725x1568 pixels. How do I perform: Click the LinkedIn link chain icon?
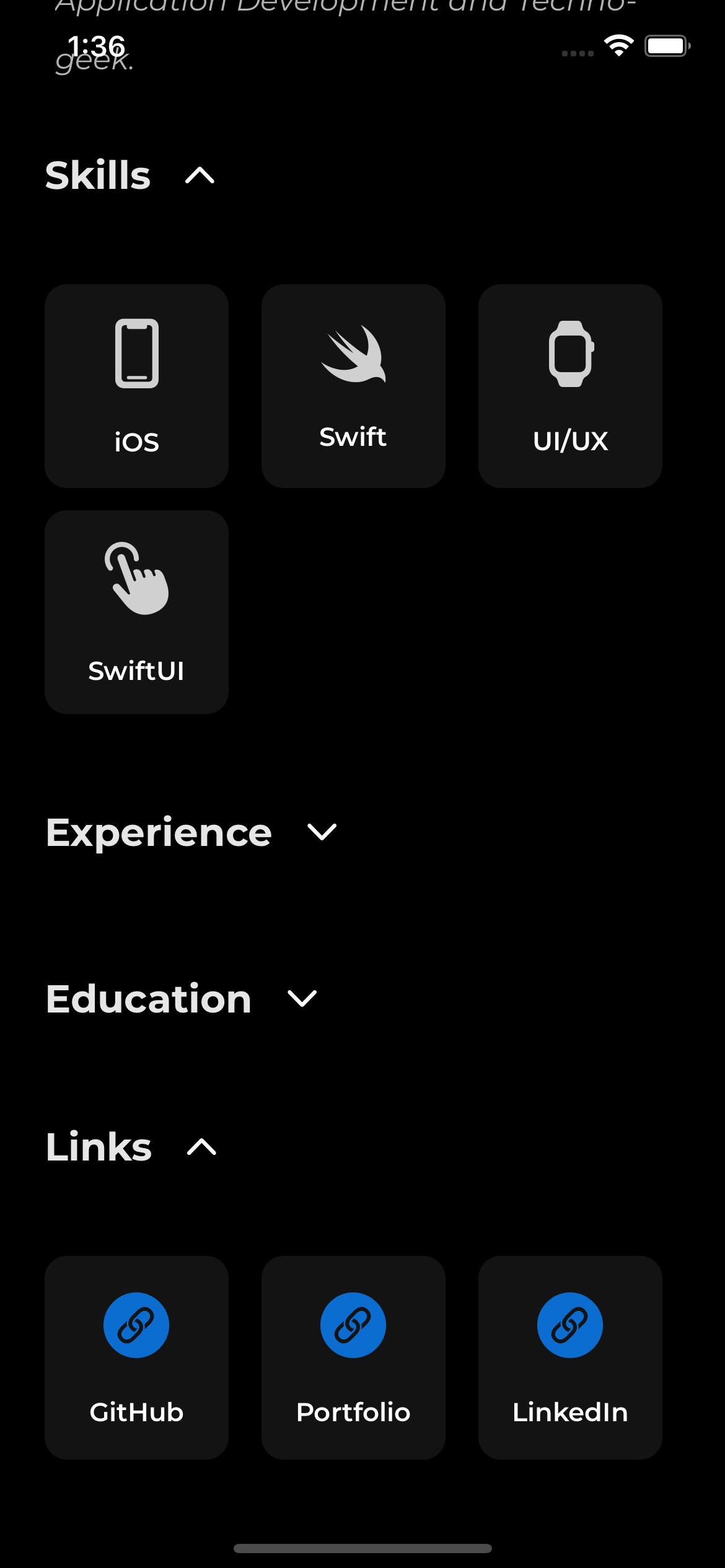[569, 1325]
